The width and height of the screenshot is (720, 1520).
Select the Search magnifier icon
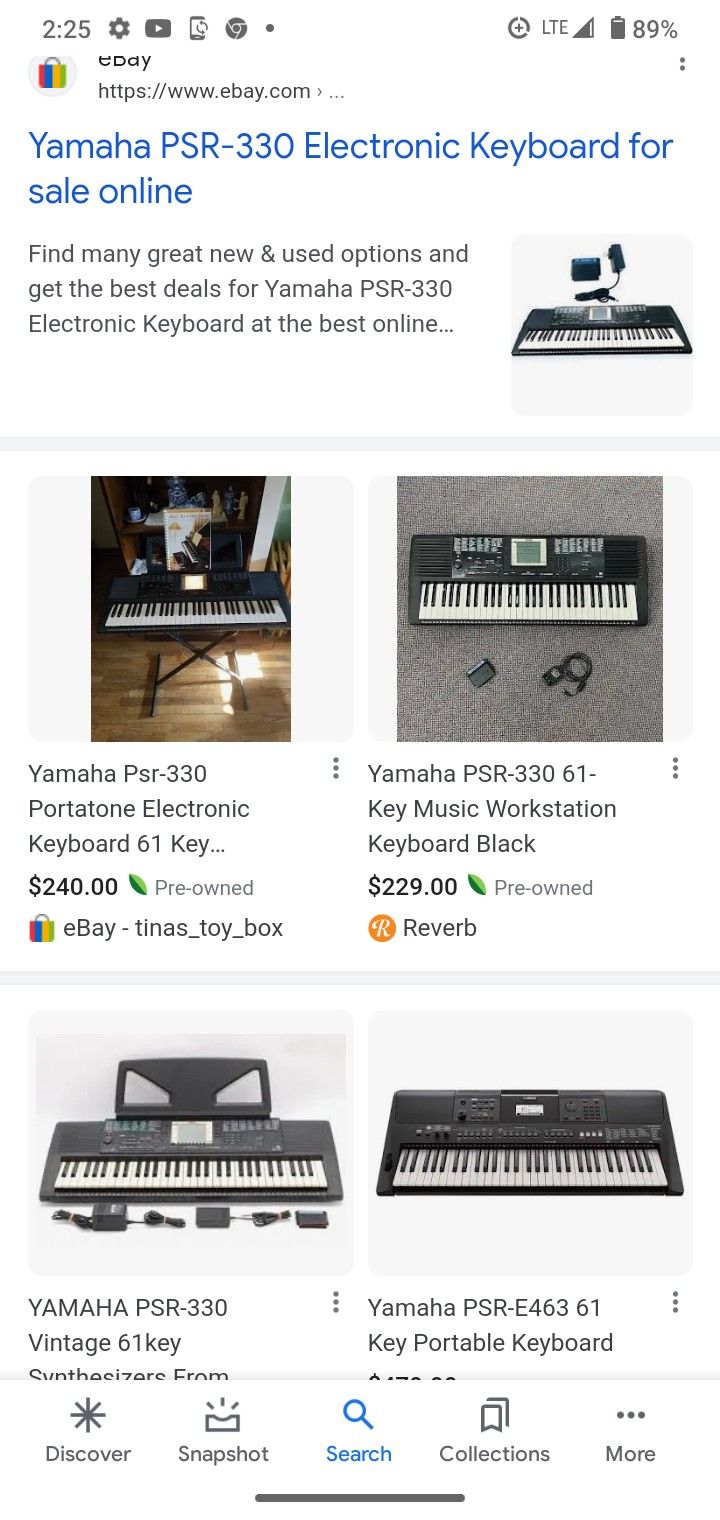[358, 1416]
